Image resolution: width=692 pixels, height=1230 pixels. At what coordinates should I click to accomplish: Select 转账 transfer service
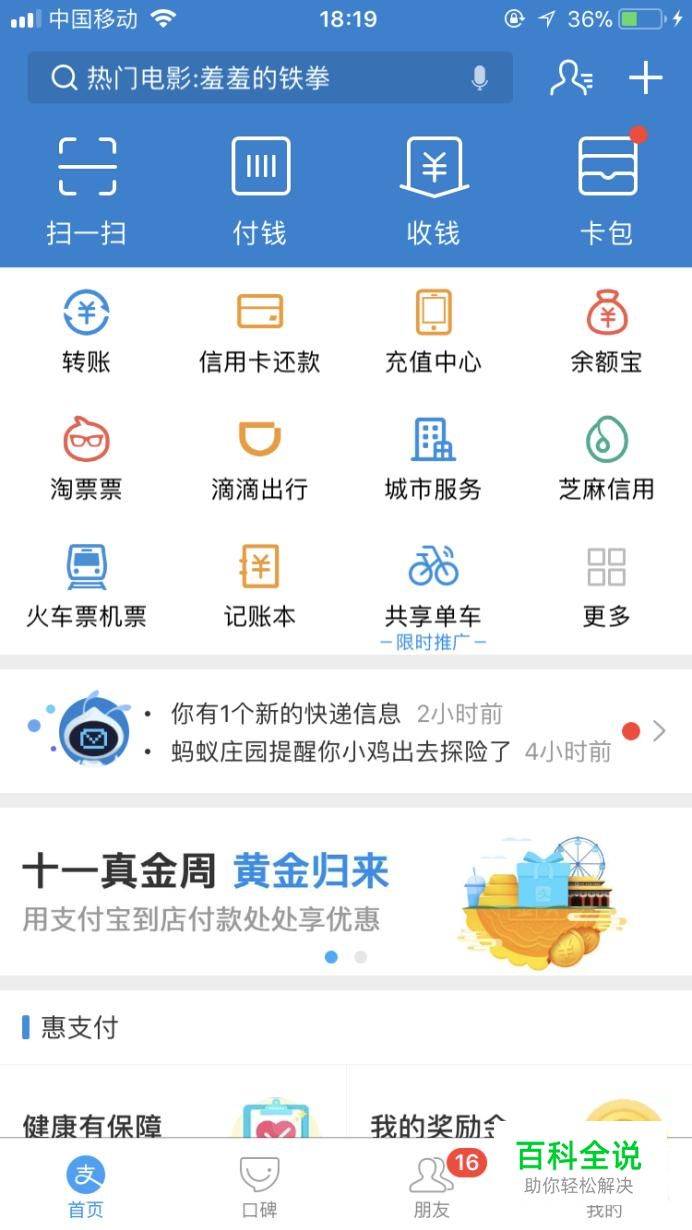pyautogui.click(x=87, y=332)
